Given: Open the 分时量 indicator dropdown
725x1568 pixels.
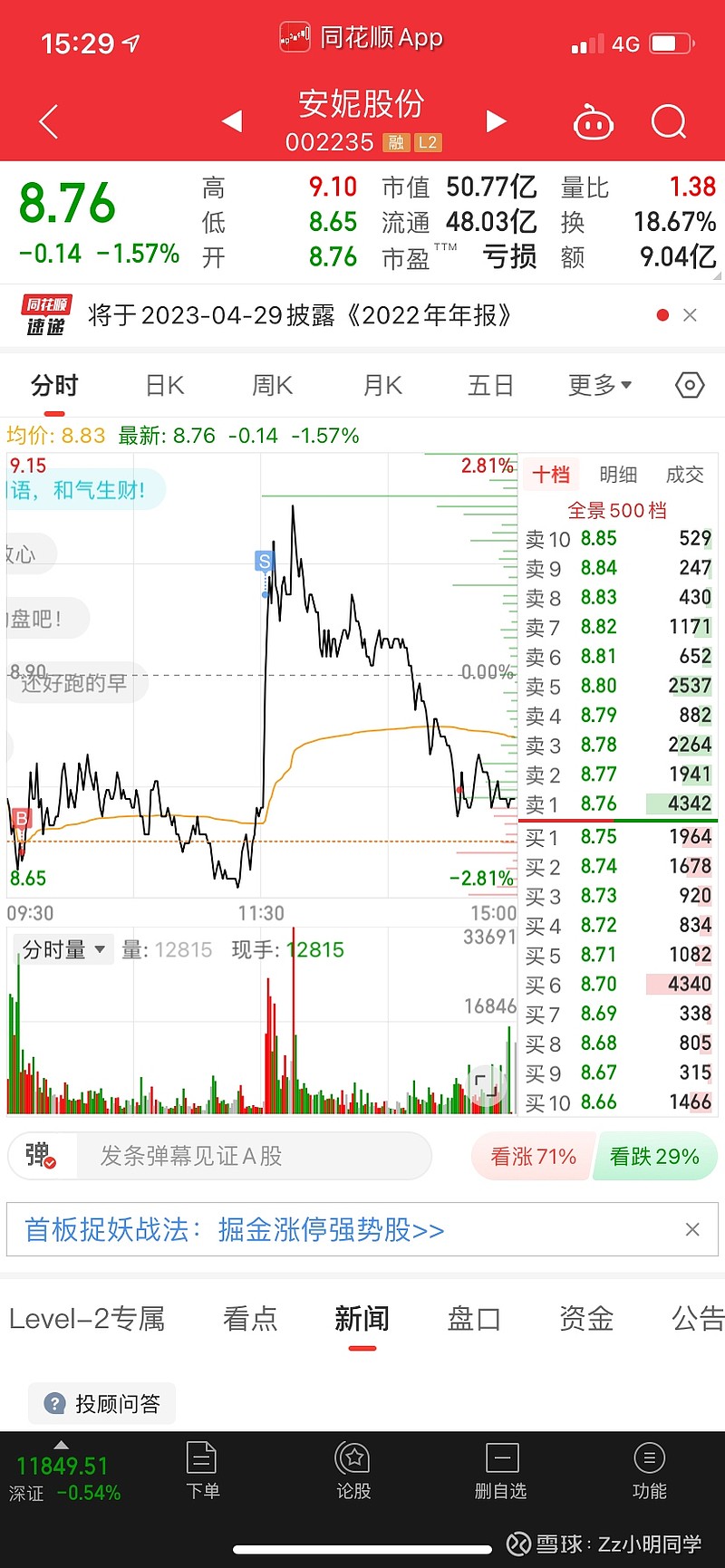Looking at the screenshot, I should 63,949.
